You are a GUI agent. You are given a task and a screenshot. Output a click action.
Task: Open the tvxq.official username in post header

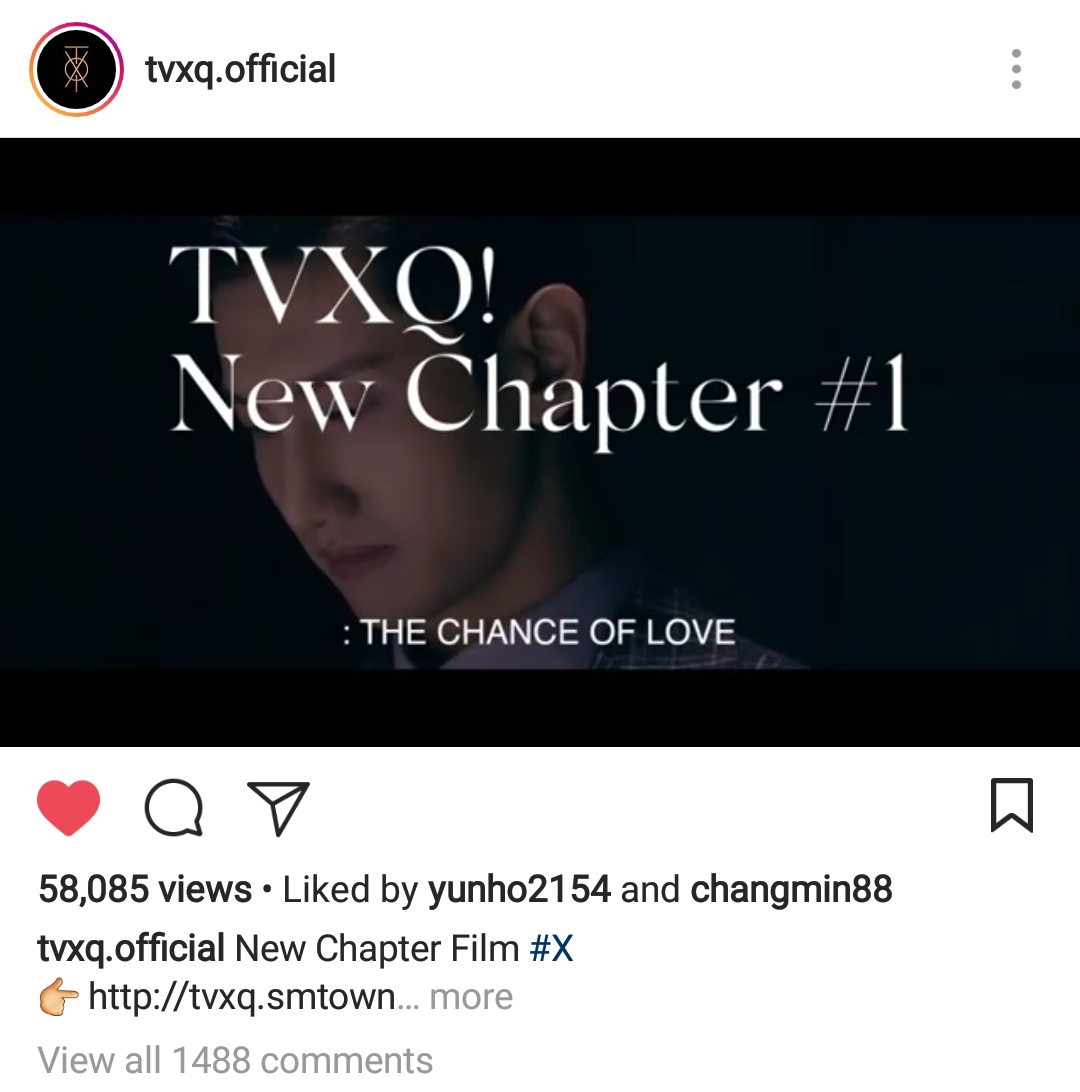(240, 70)
